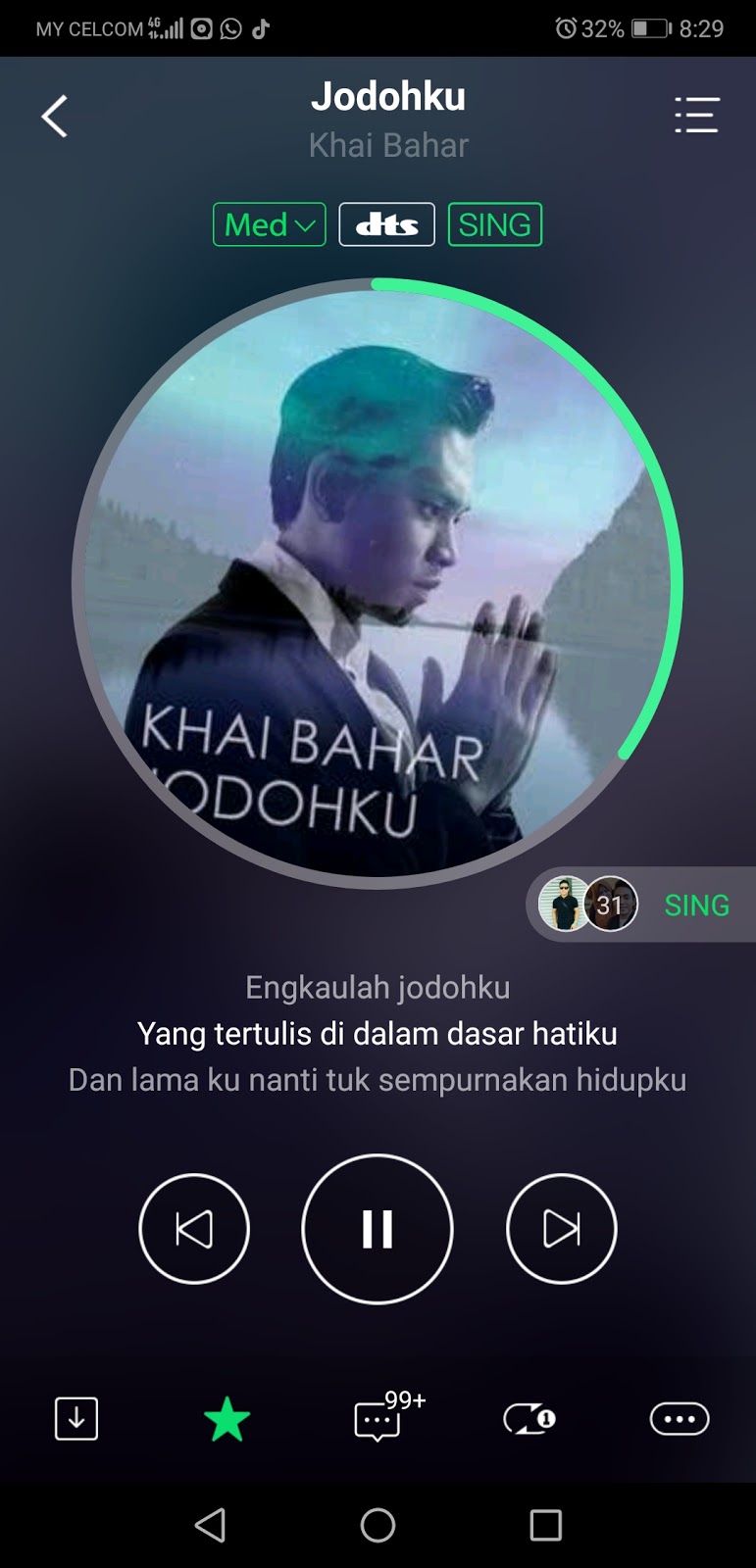Screen dimensions: 756x1568
Task: Skip to the previous track
Action: [194, 1228]
